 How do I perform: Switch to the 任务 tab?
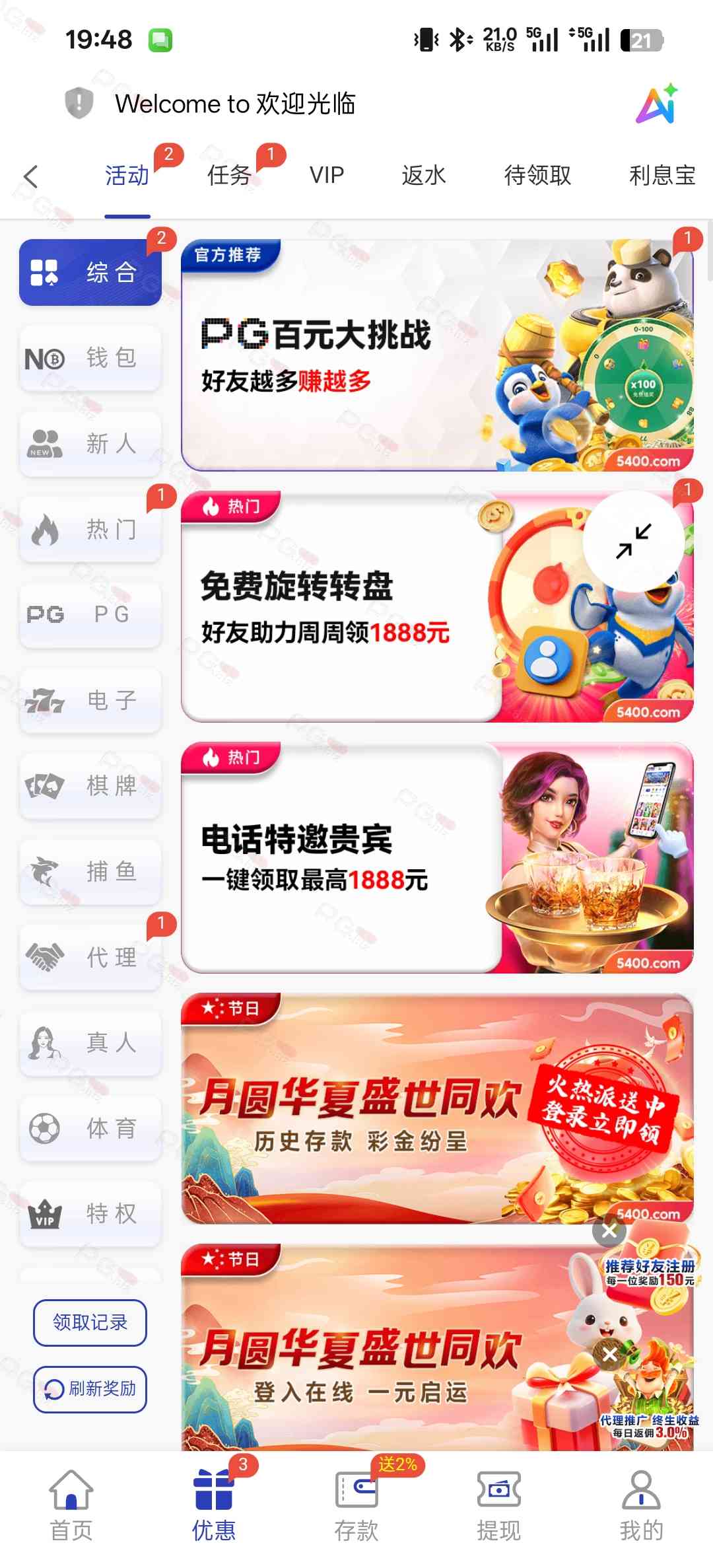(229, 176)
